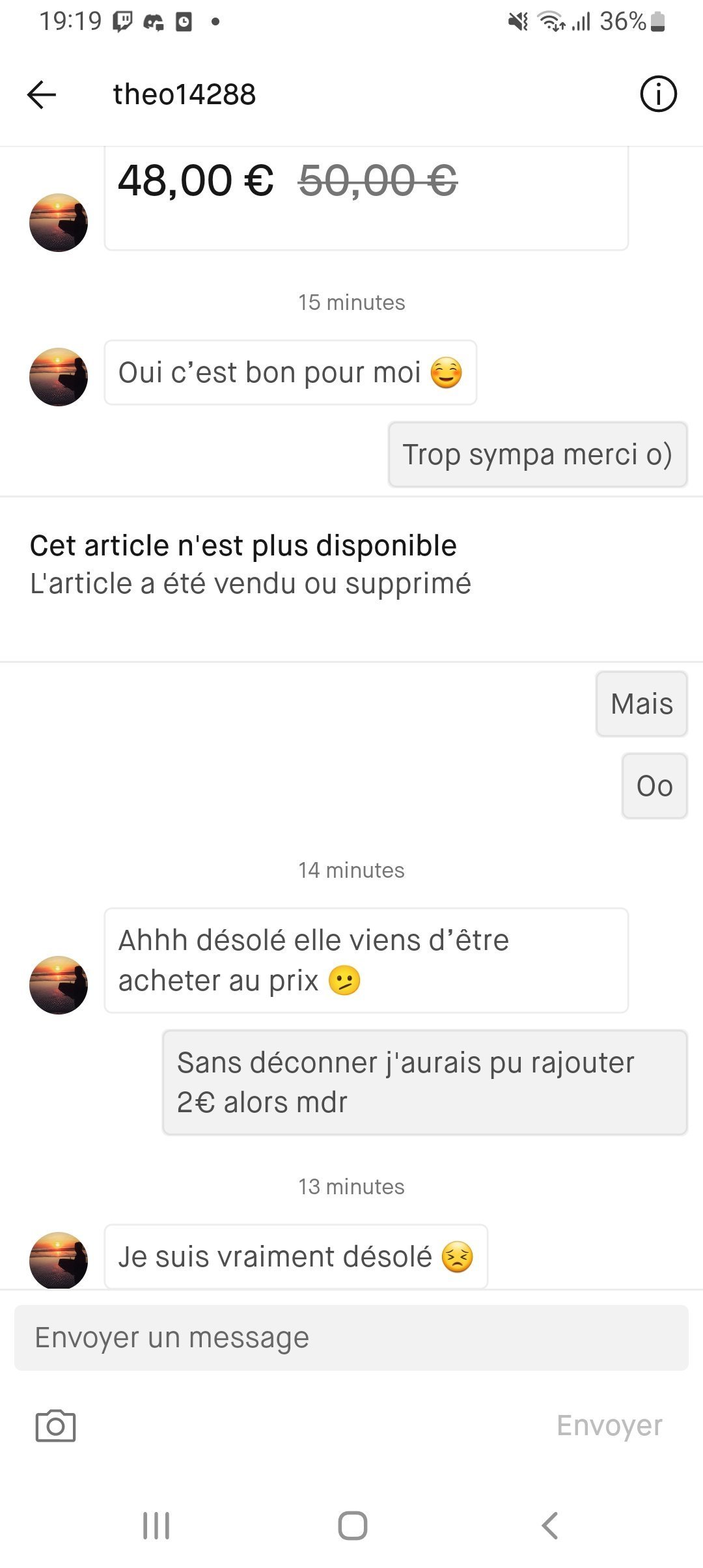
Task: Attach a photo with the camera icon
Action: [55, 1425]
